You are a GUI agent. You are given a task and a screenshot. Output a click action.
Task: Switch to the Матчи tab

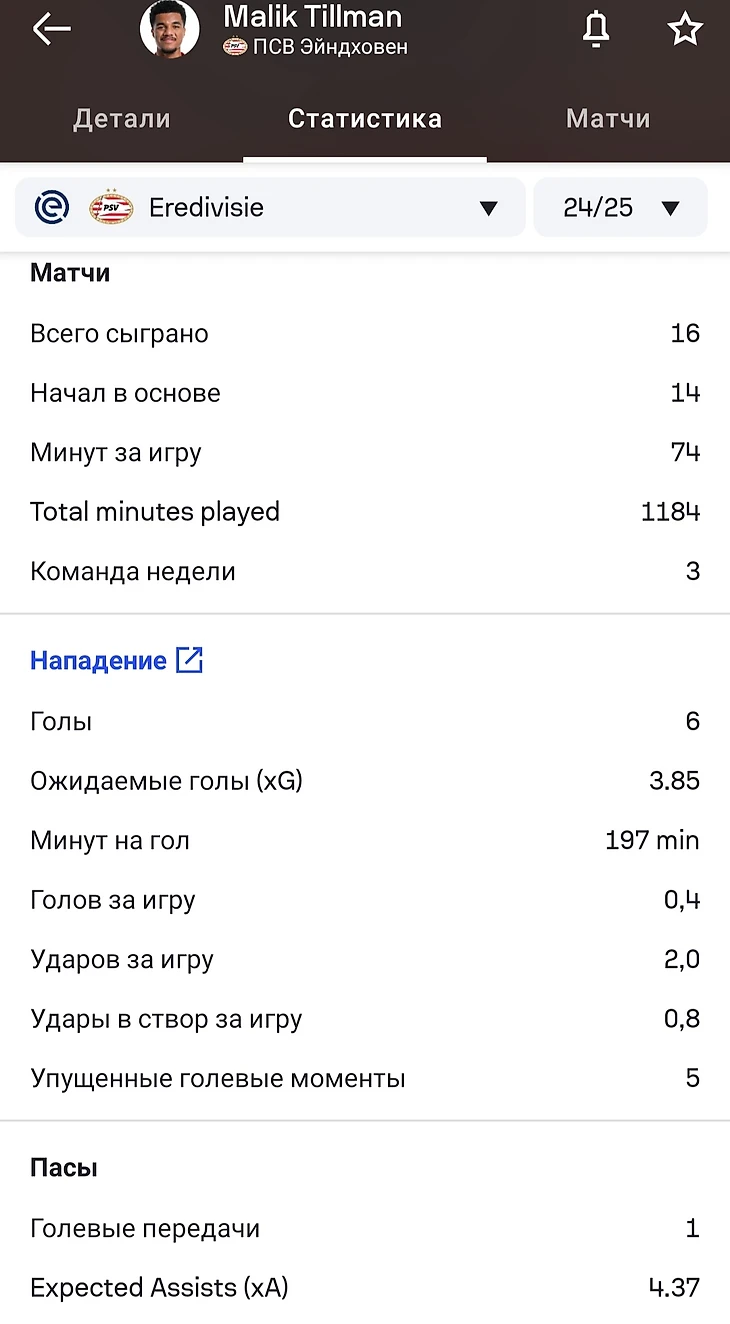coord(608,119)
